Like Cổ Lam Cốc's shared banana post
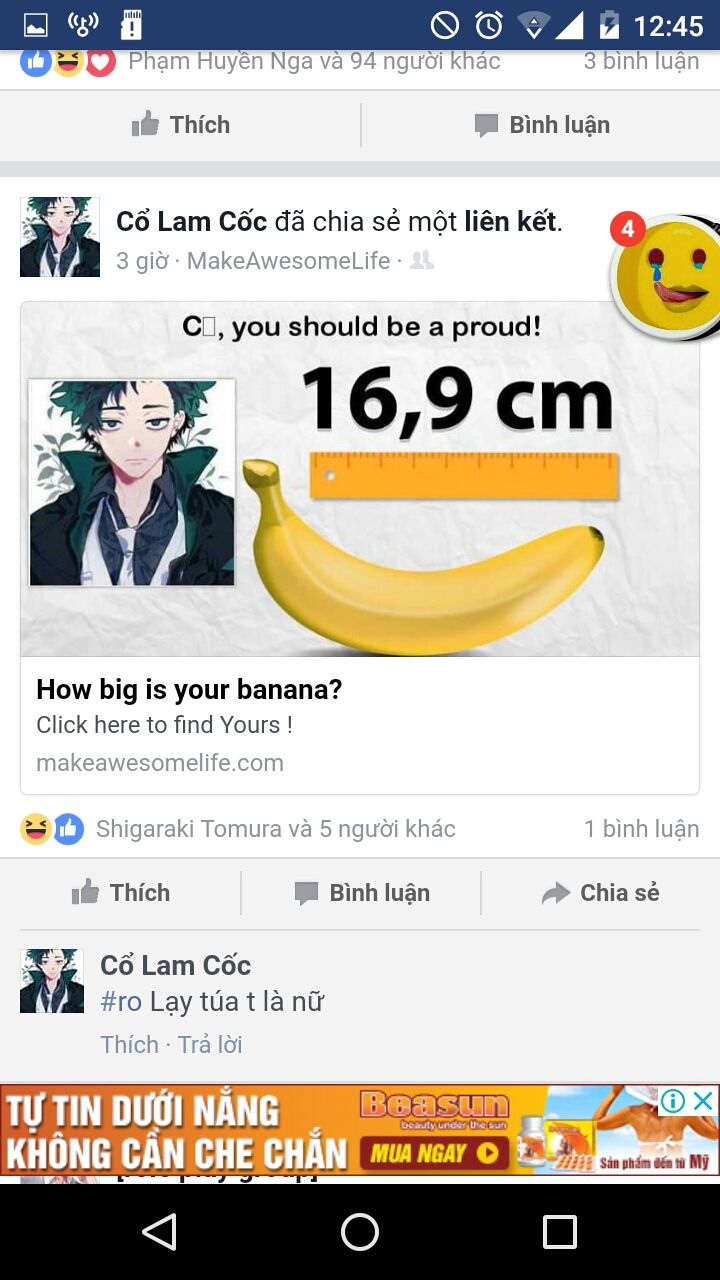Image resolution: width=720 pixels, height=1280 pixels. click(121, 893)
